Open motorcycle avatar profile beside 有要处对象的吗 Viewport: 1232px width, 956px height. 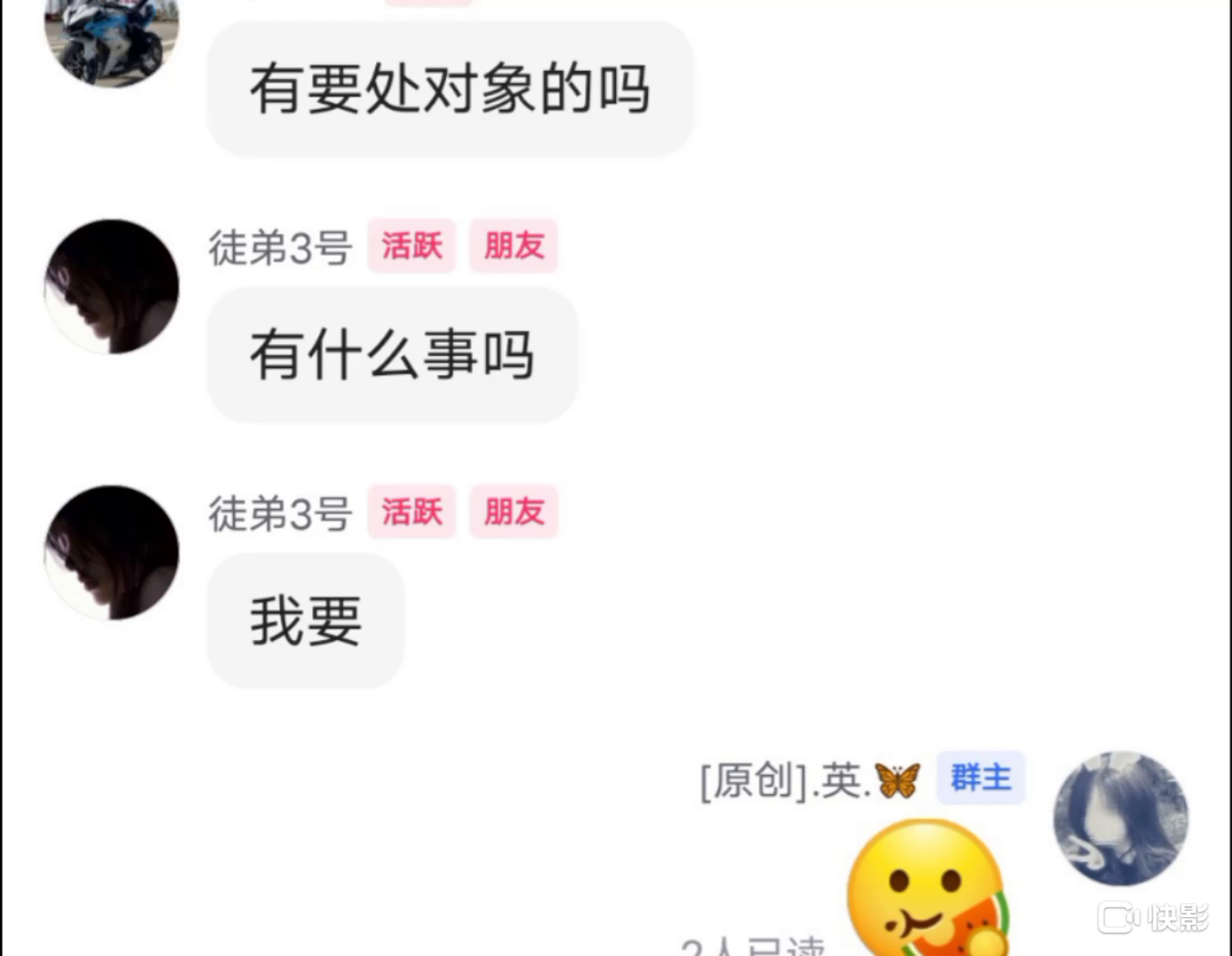point(112,40)
